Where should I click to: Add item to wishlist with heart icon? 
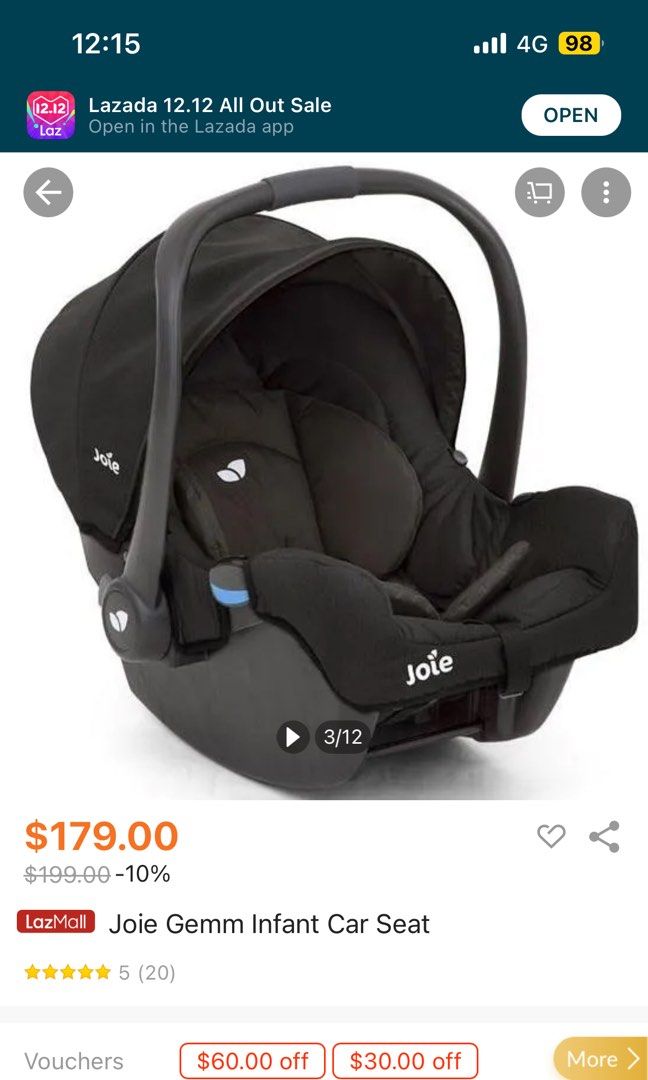pyautogui.click(x=551, y=837)
